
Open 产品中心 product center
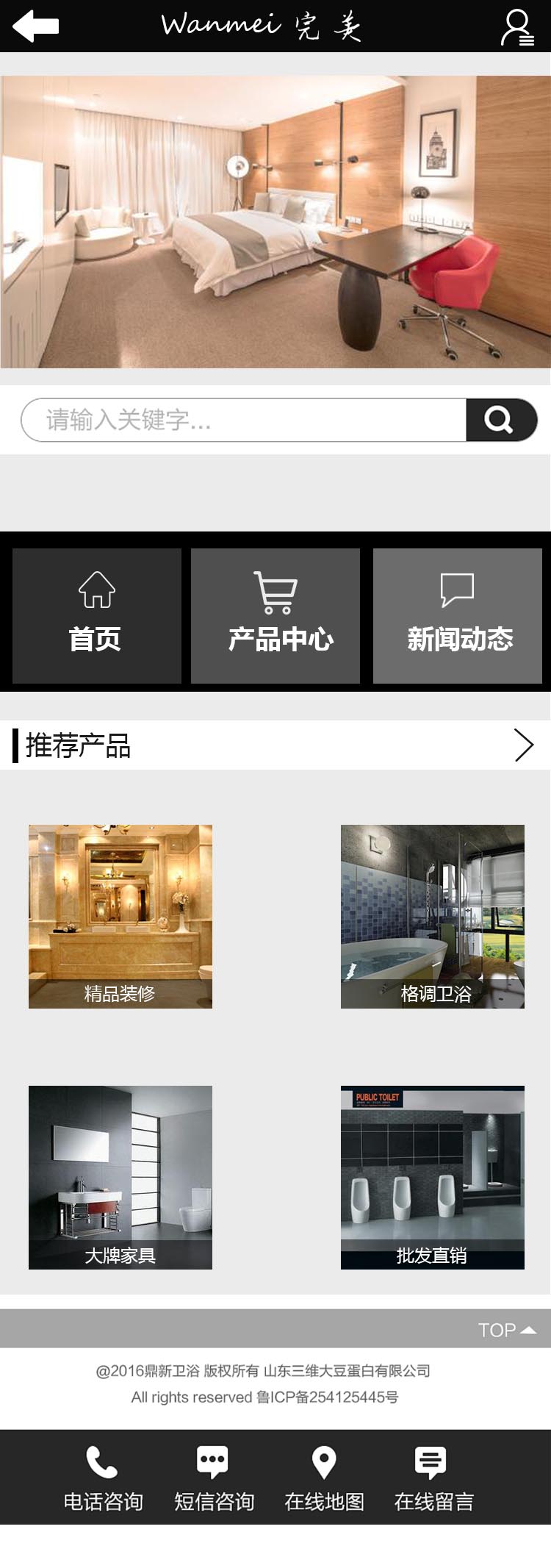pyautogui.click(x=275, y=616)
